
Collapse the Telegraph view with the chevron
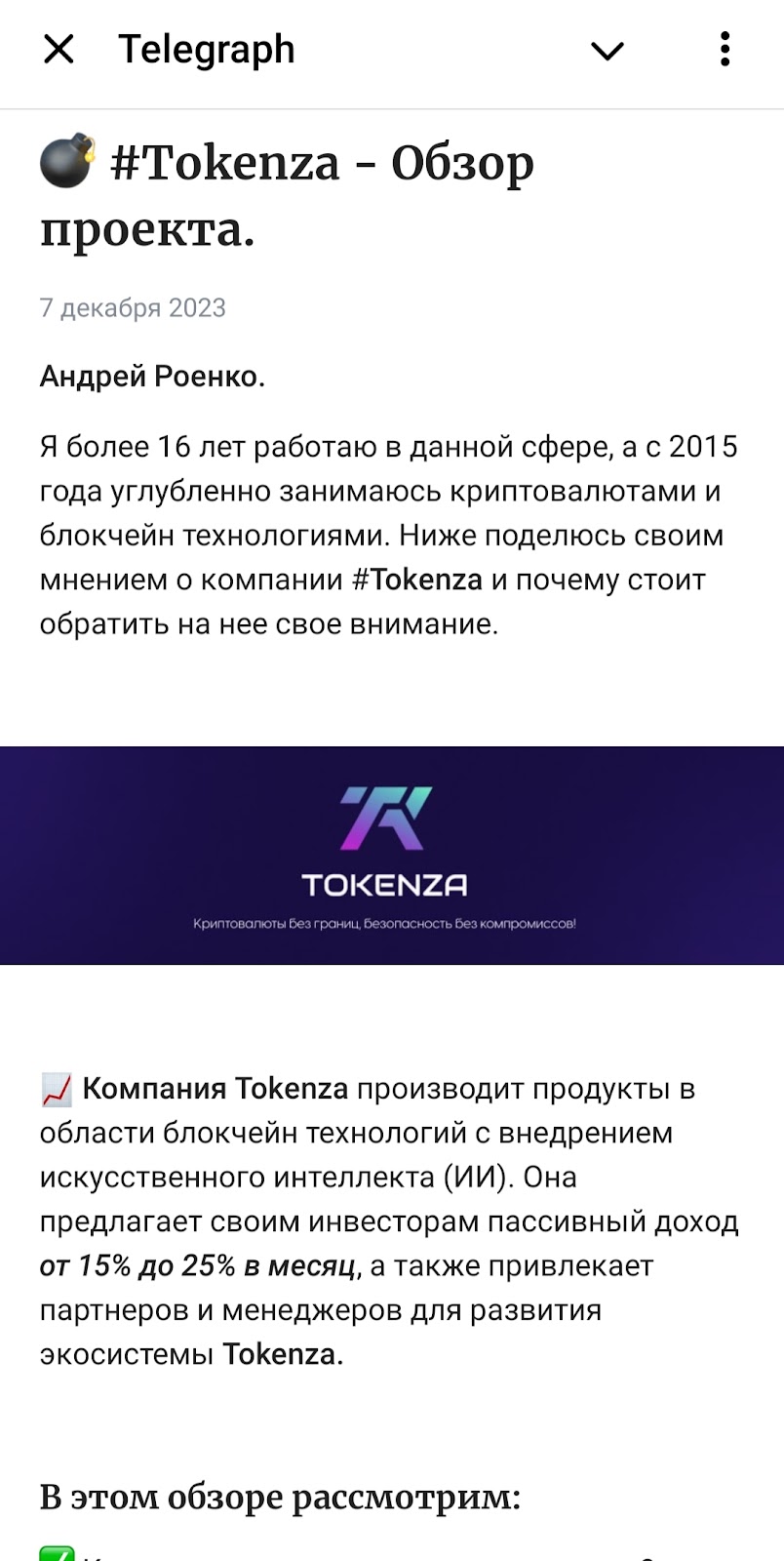point(607,51)
